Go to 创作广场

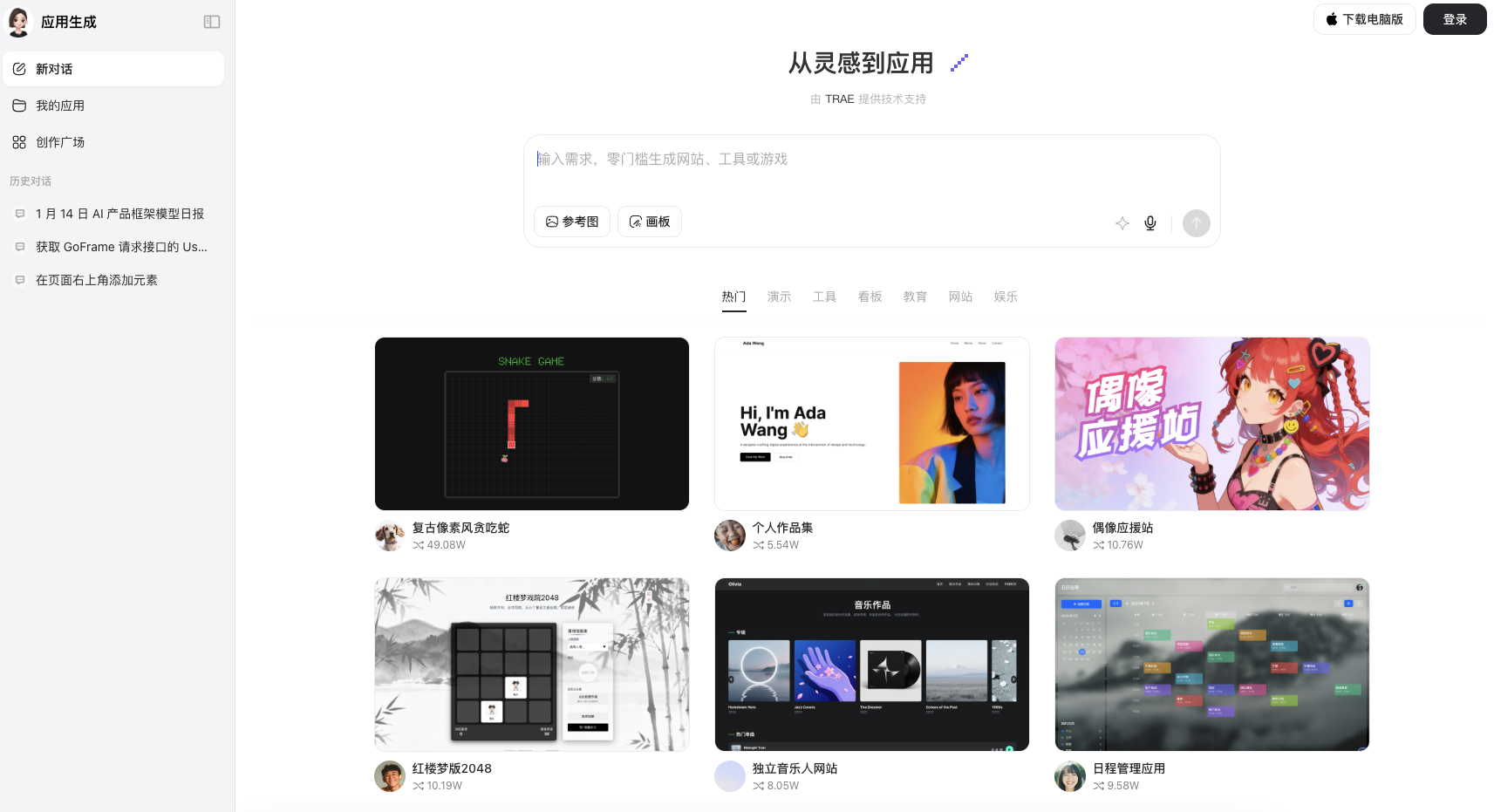coord(60,142)
